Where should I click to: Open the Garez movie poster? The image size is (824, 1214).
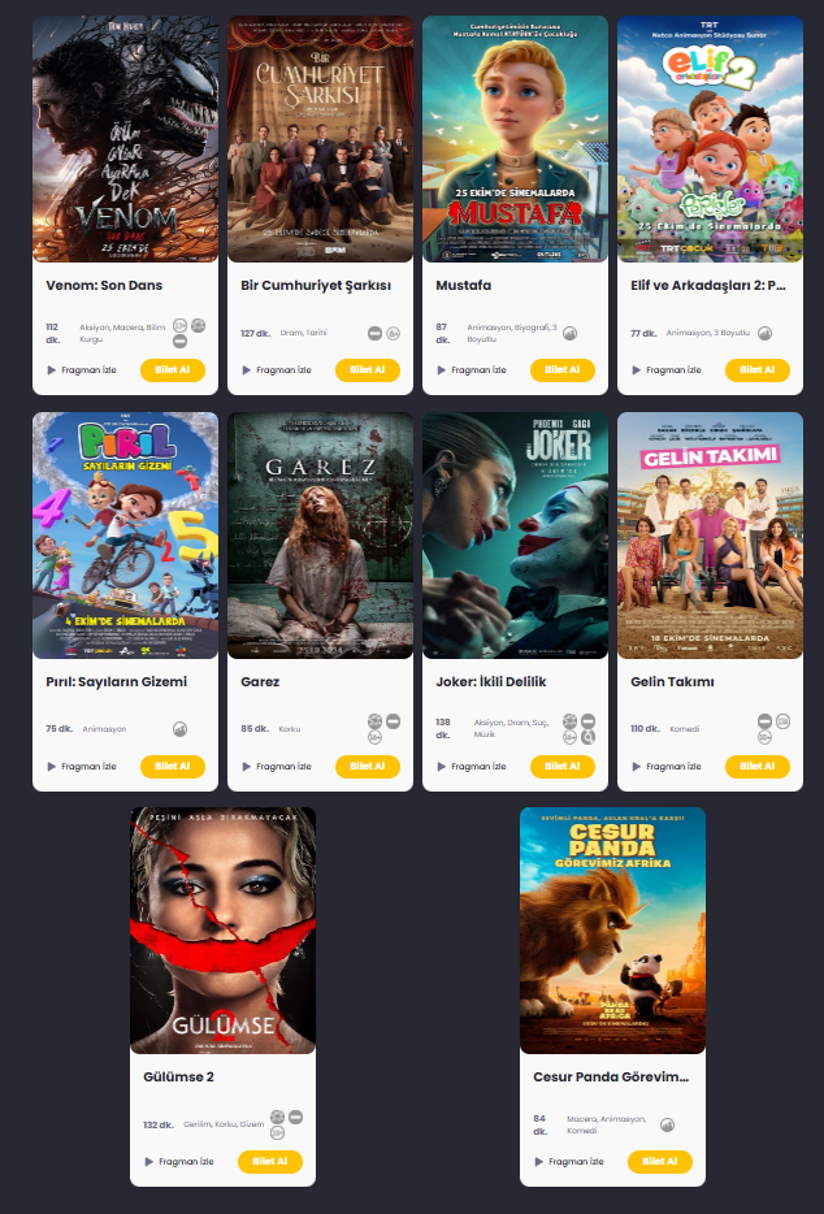[320, 536]
